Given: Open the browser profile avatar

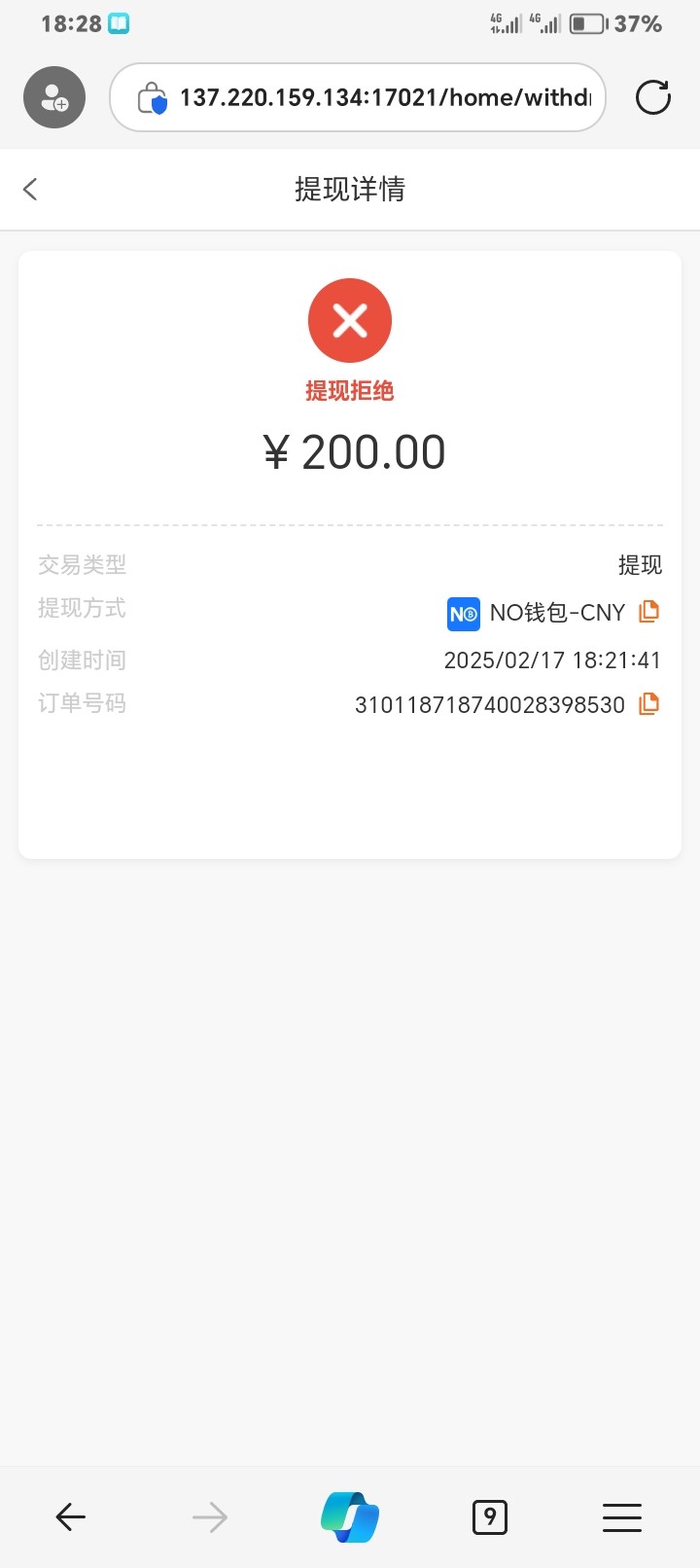Looking at the screenshot, I should coord(54,97).
